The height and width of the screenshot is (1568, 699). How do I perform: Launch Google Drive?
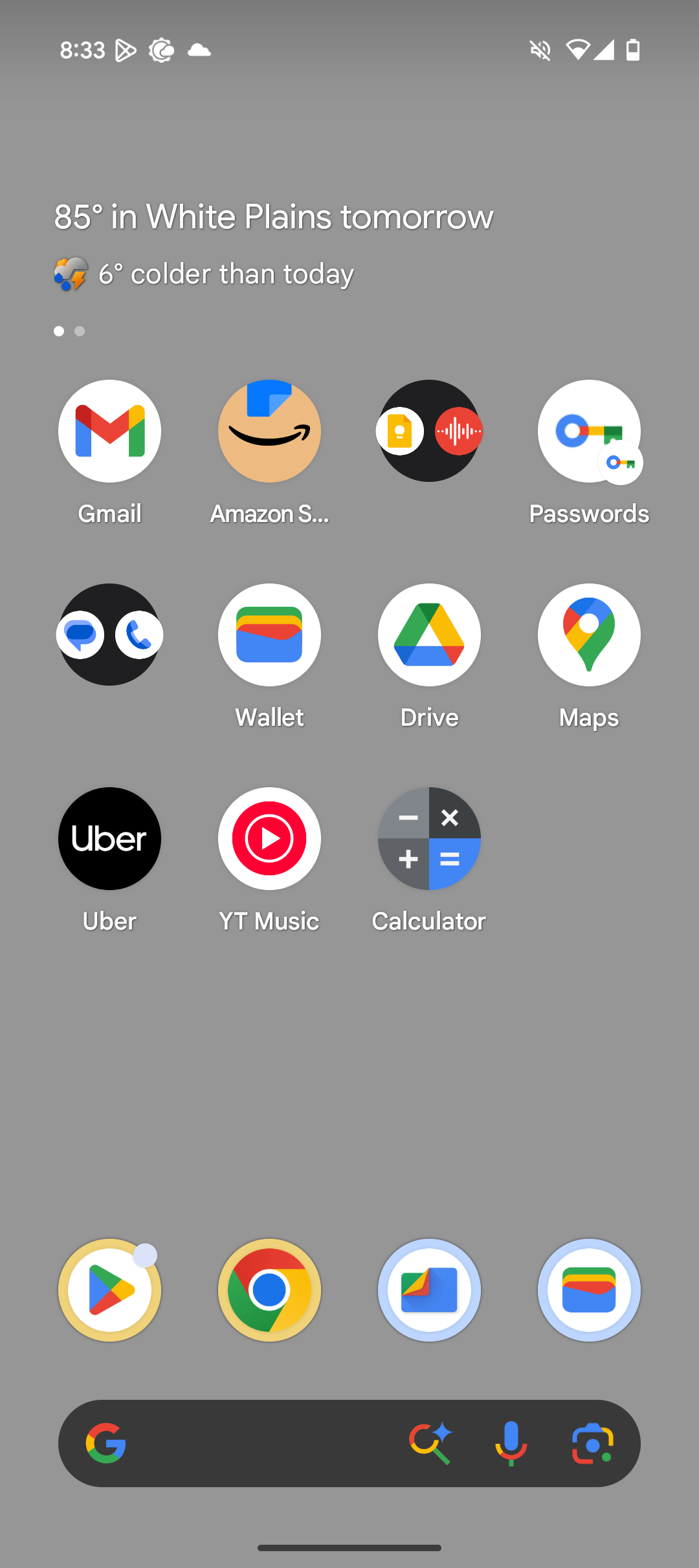pos(429,635)
